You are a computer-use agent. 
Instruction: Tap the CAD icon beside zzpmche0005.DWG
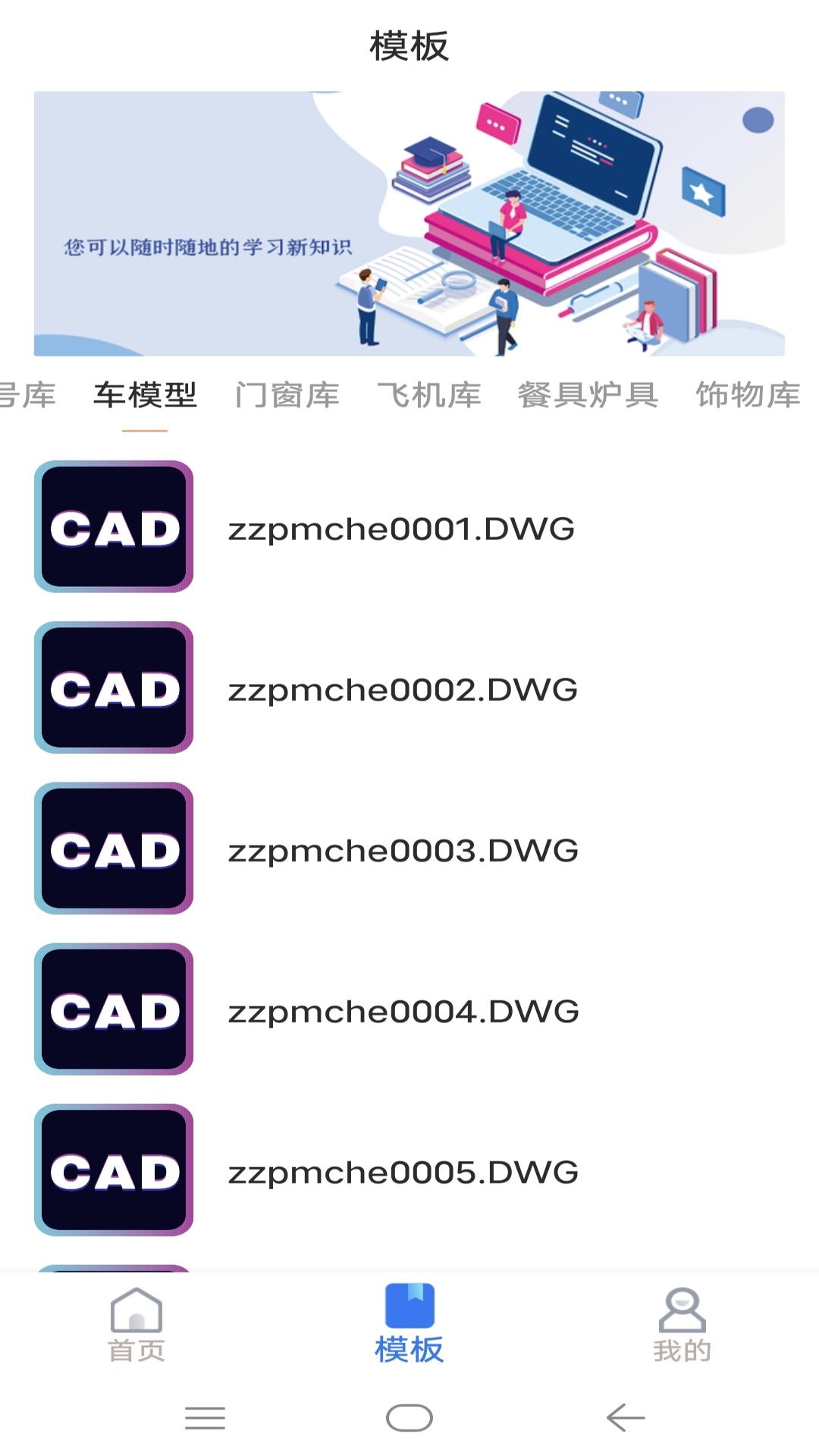click(112, 1171)
